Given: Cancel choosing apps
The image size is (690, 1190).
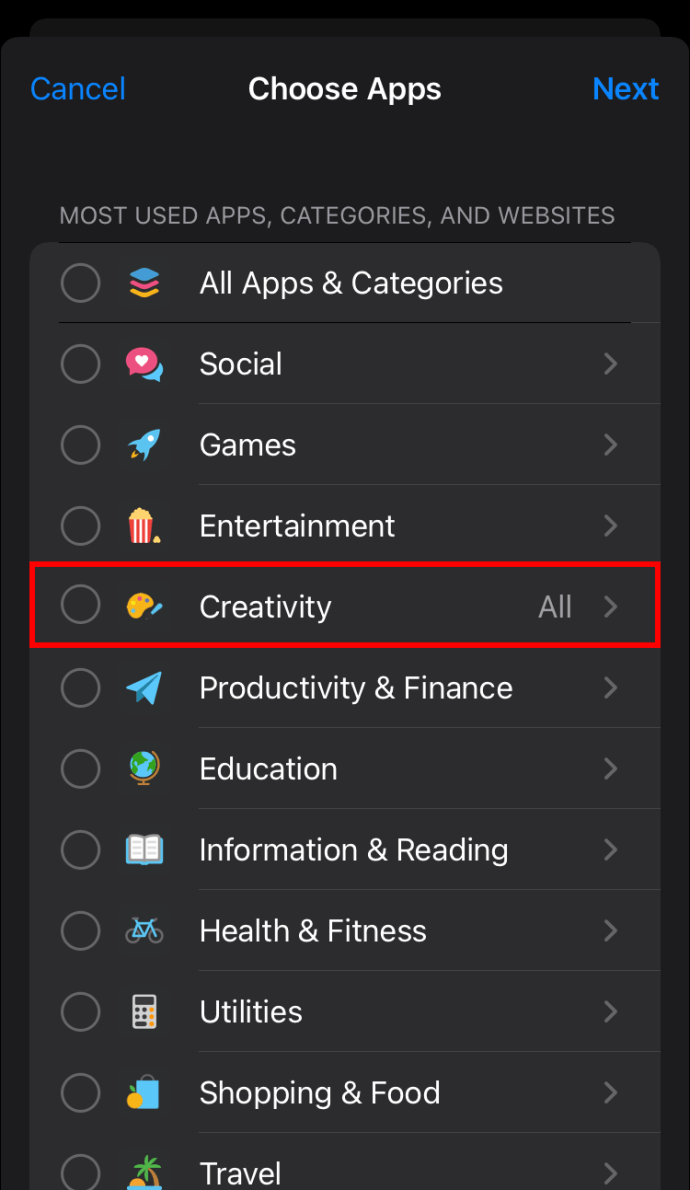Looking at the screenshot, I should [x=77, y=89].
